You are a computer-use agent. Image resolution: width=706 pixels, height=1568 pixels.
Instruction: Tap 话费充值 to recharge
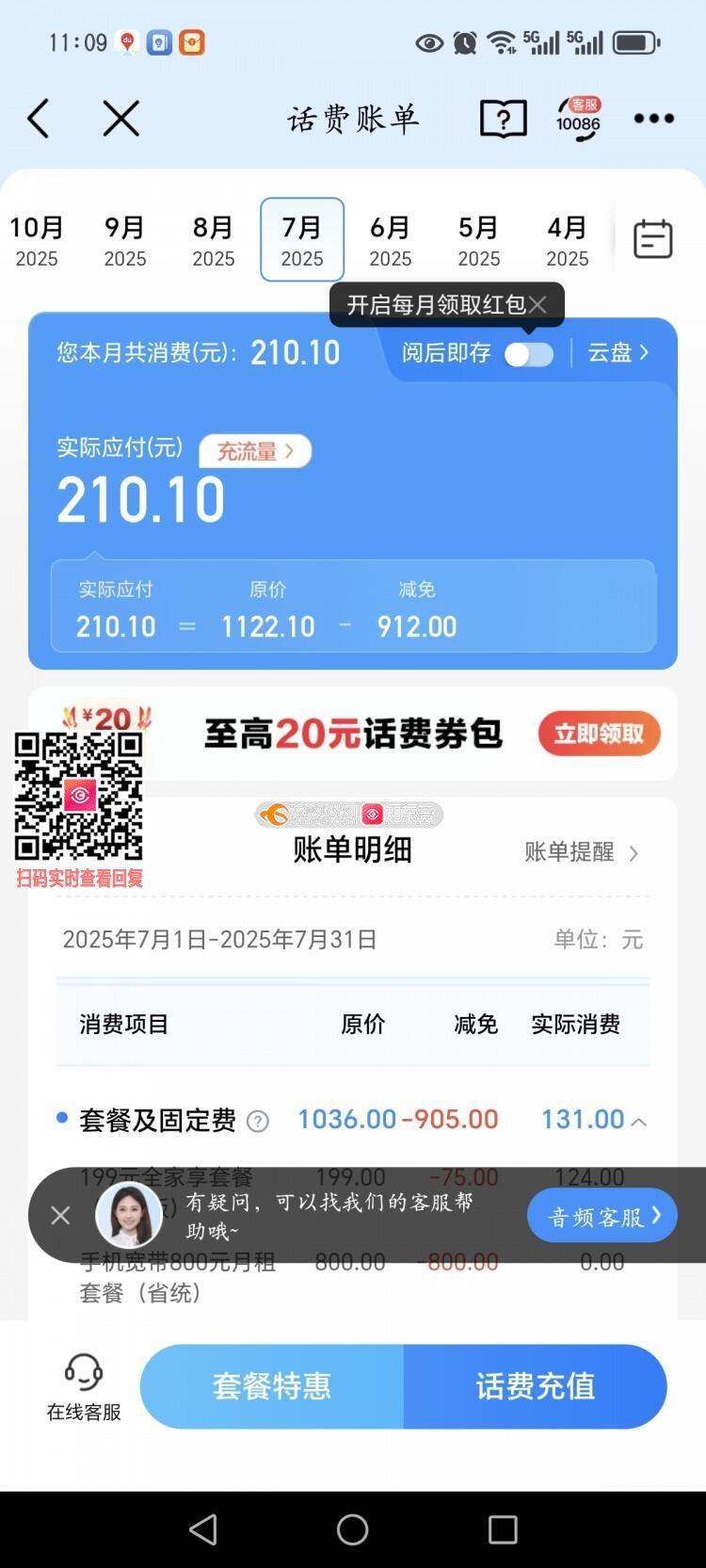tap(535, 1386)
